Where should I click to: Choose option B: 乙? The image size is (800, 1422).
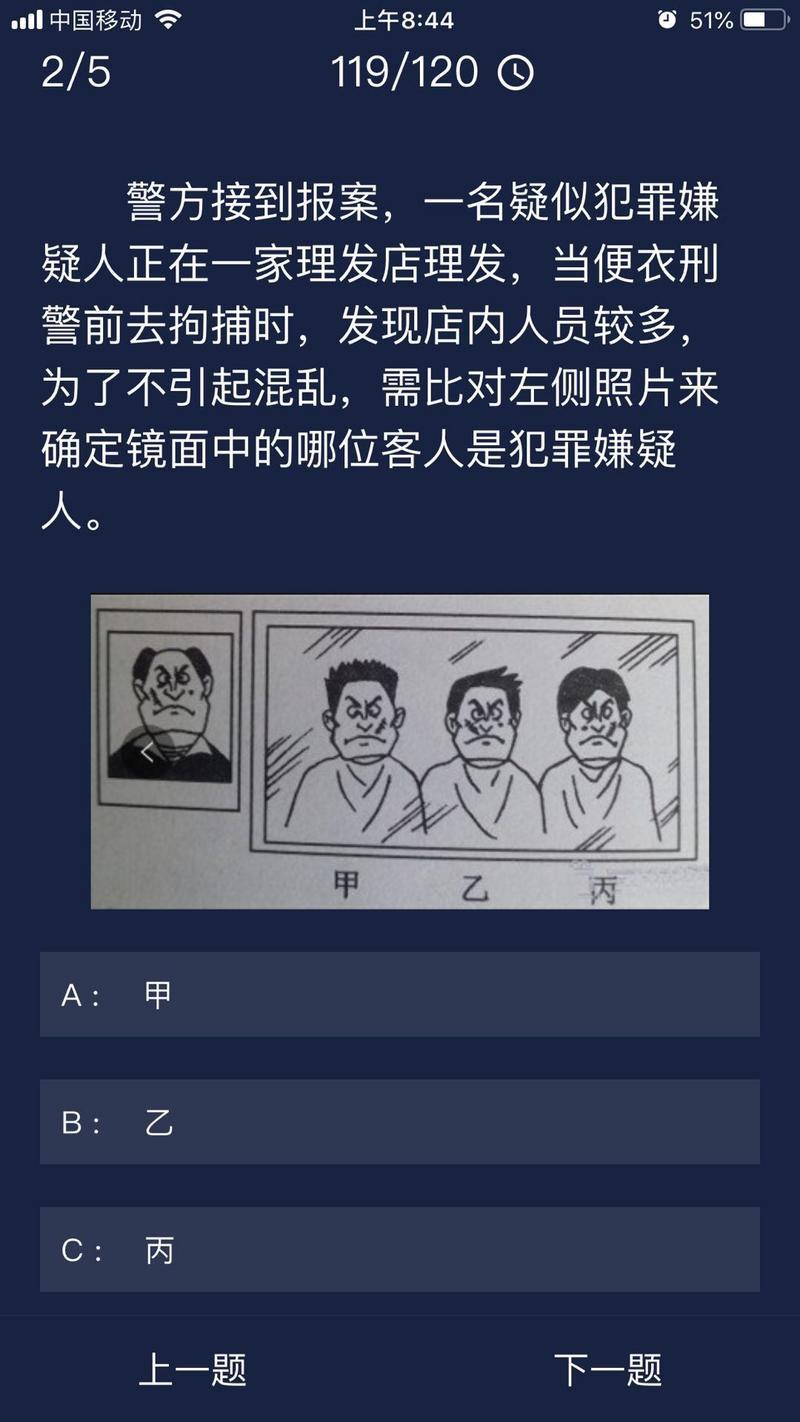click(x=400, y=1122)
